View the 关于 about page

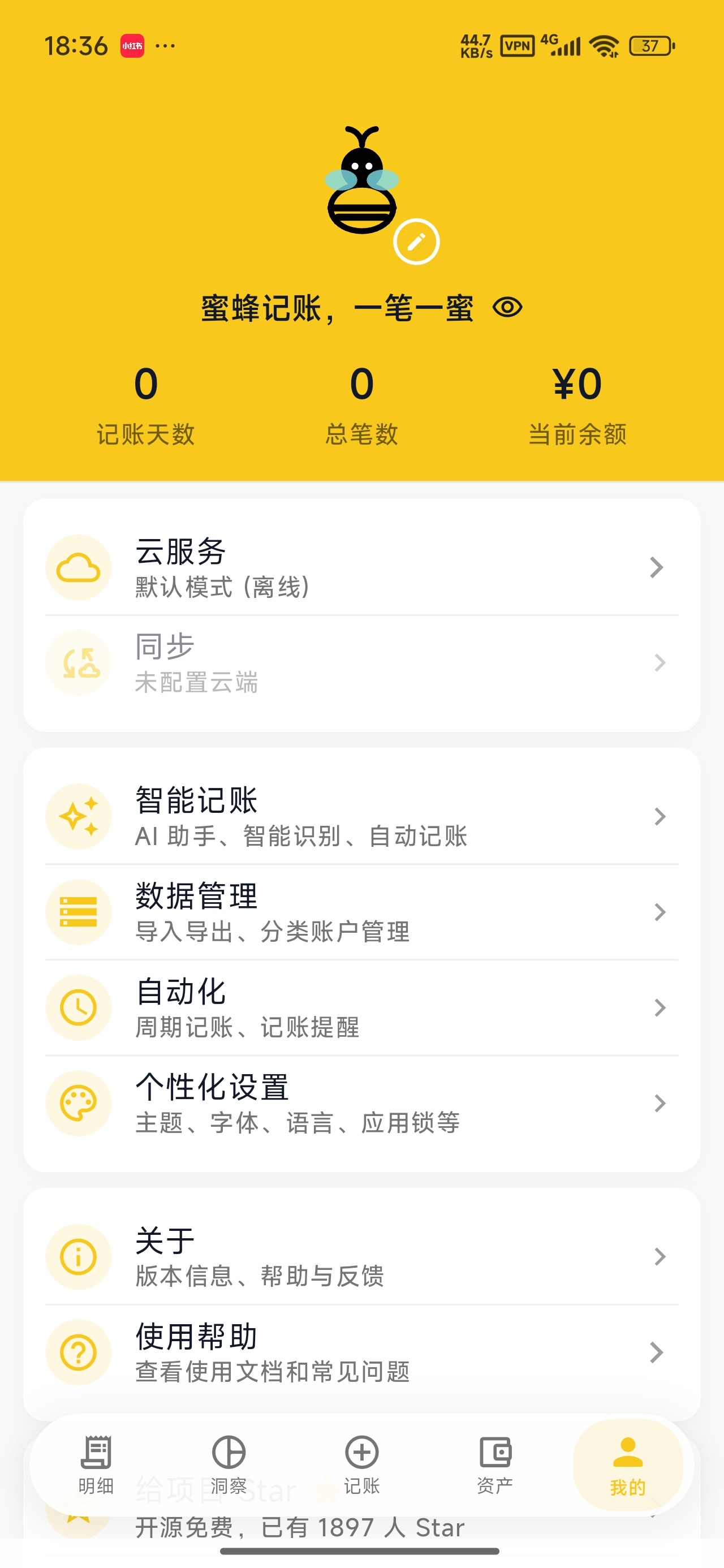pos(361,1256)
